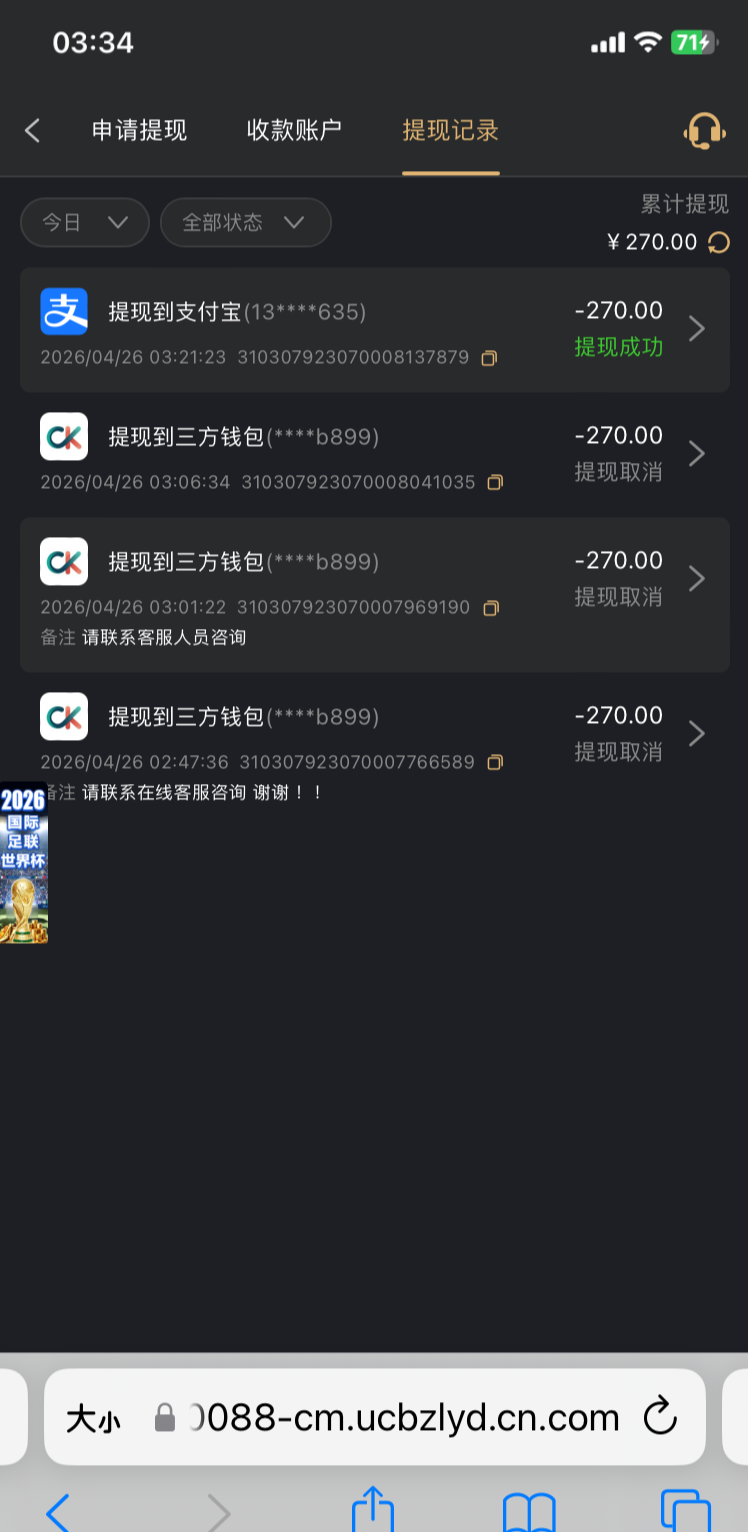748x1532 pixels.
Task: Open the 支付宝 withdrawal record at 03:21:23
Action: coord(374,329)
